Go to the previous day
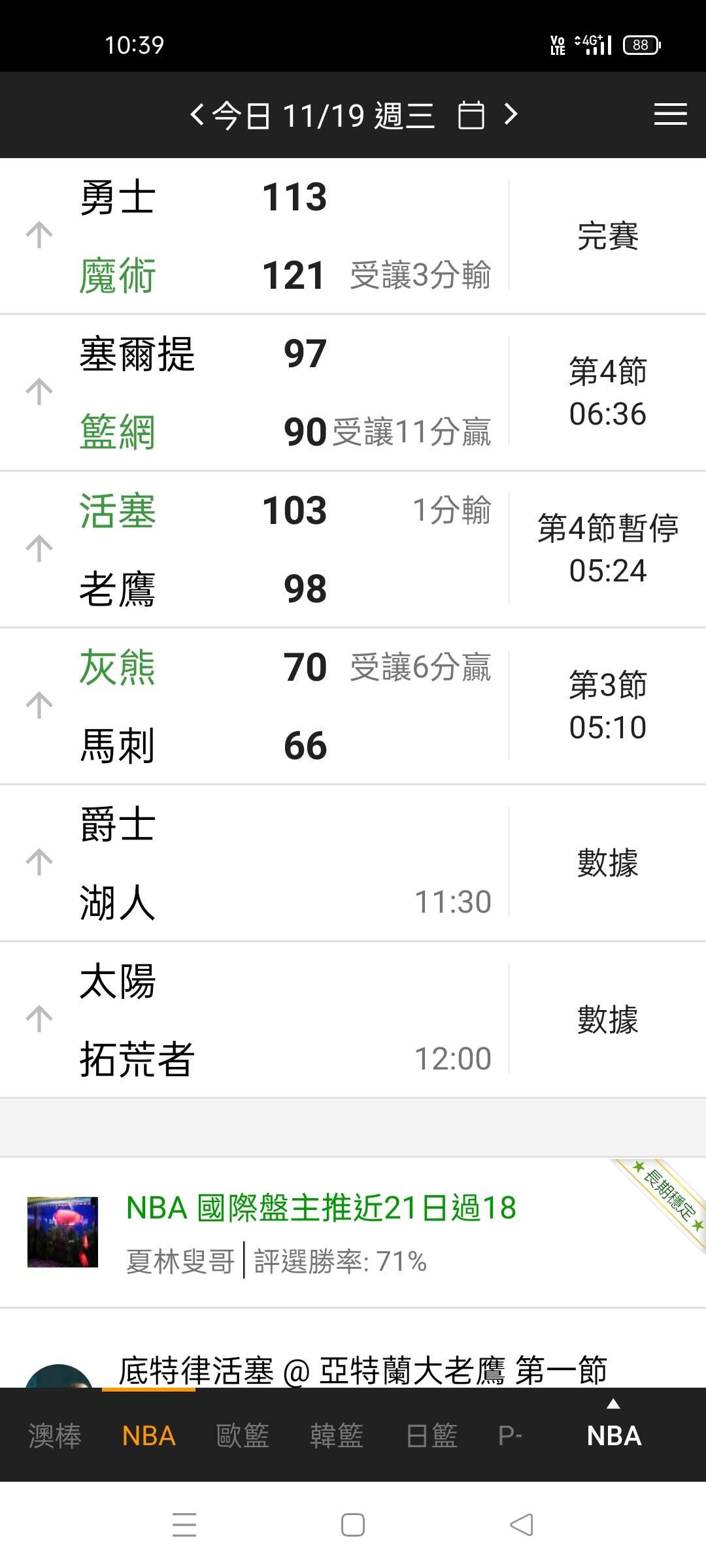 coord(197,115)
